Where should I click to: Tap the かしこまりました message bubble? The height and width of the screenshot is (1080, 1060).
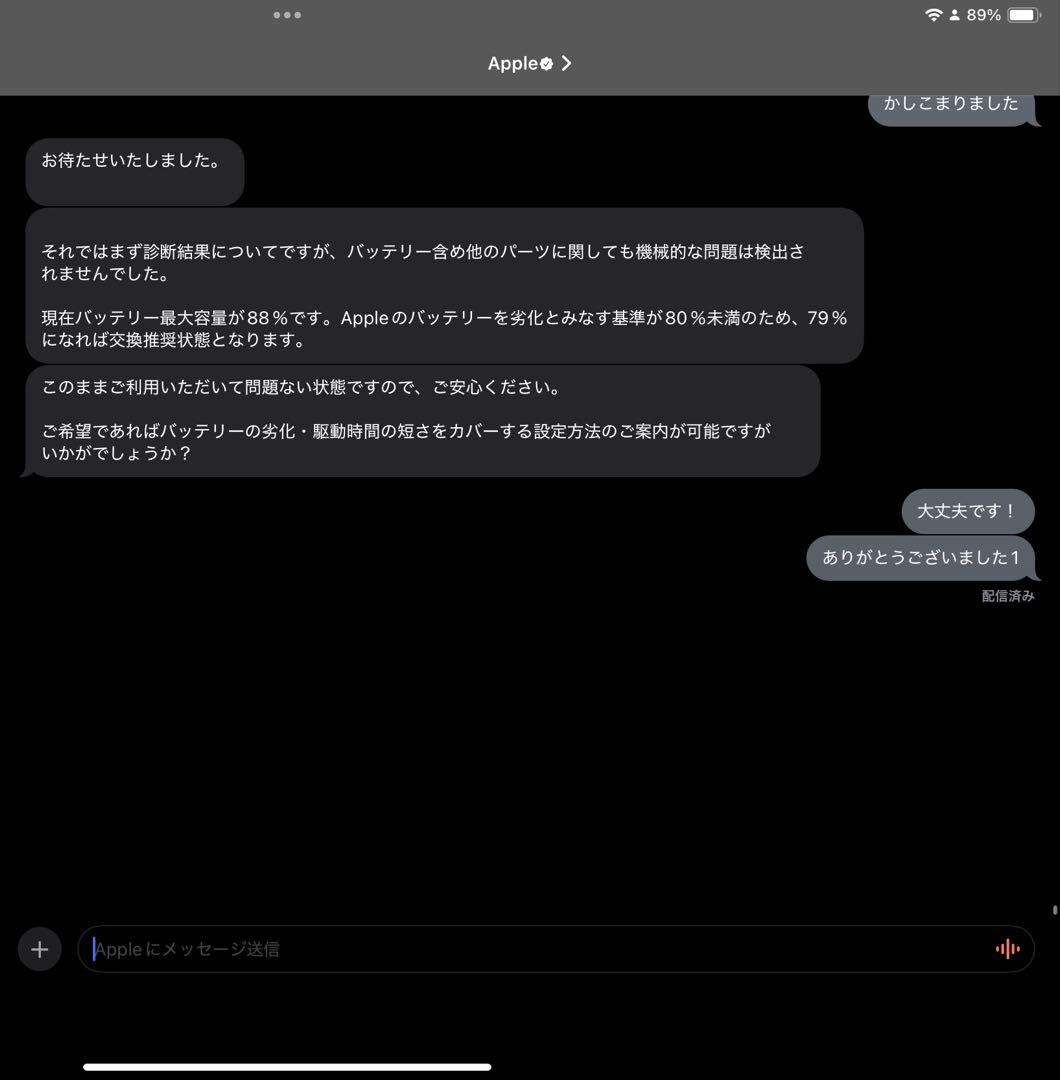pyautogui.click(x=949, y=102)
